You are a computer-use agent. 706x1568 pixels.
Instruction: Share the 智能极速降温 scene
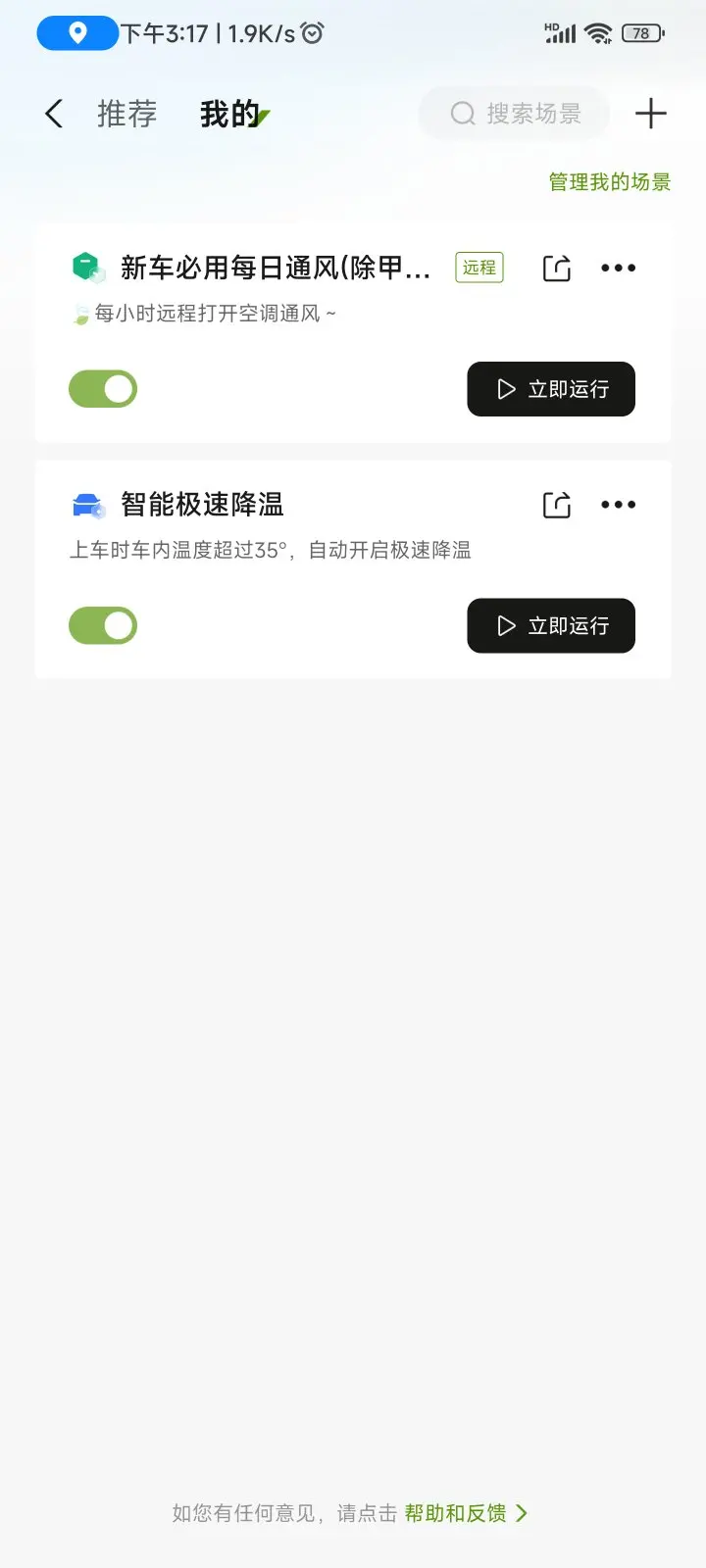pyautogui.click(x=557, y=505)
